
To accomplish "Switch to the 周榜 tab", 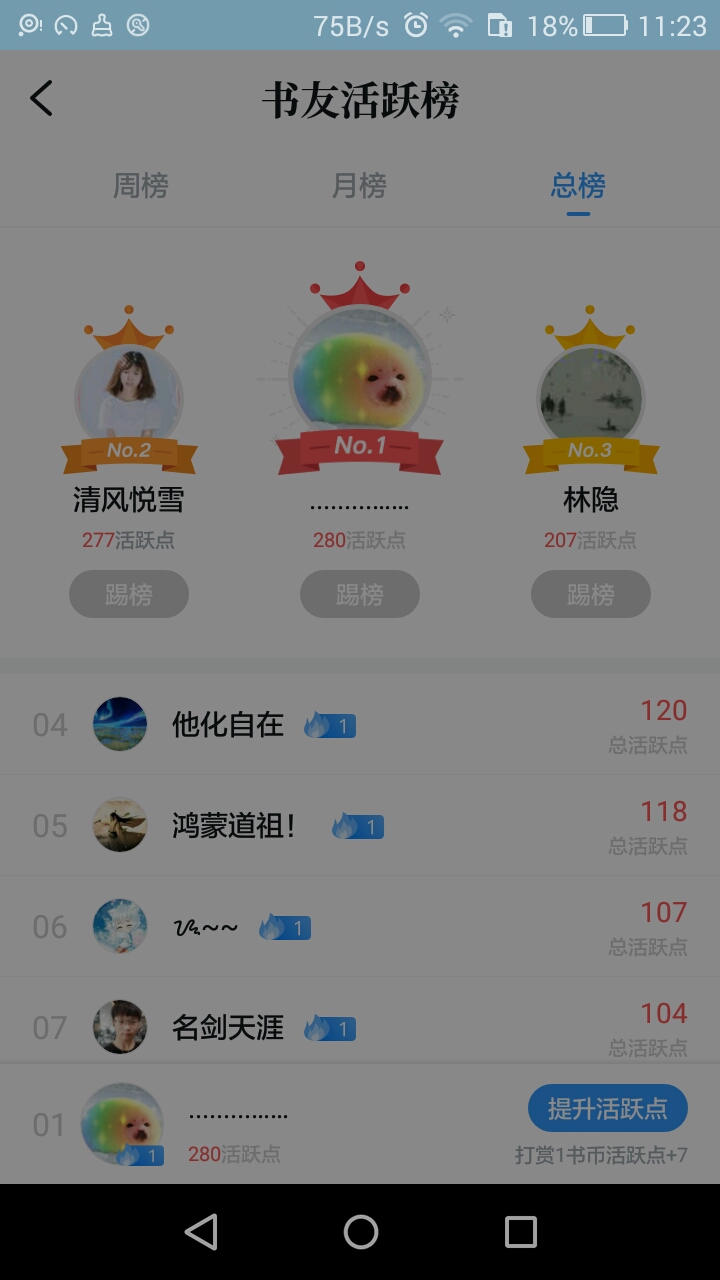I will (140, 186).
